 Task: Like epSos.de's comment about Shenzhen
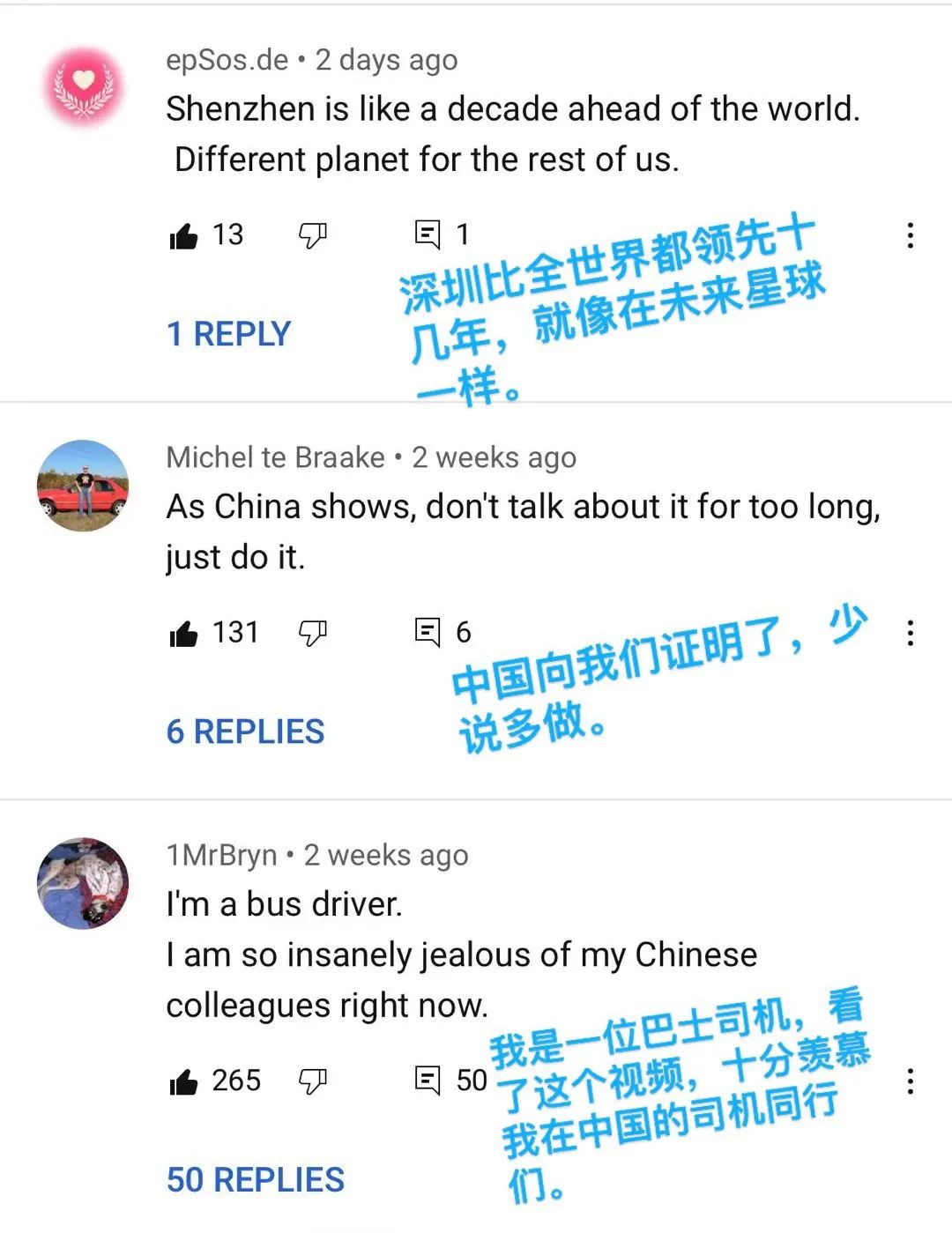(x=183, y=235)
